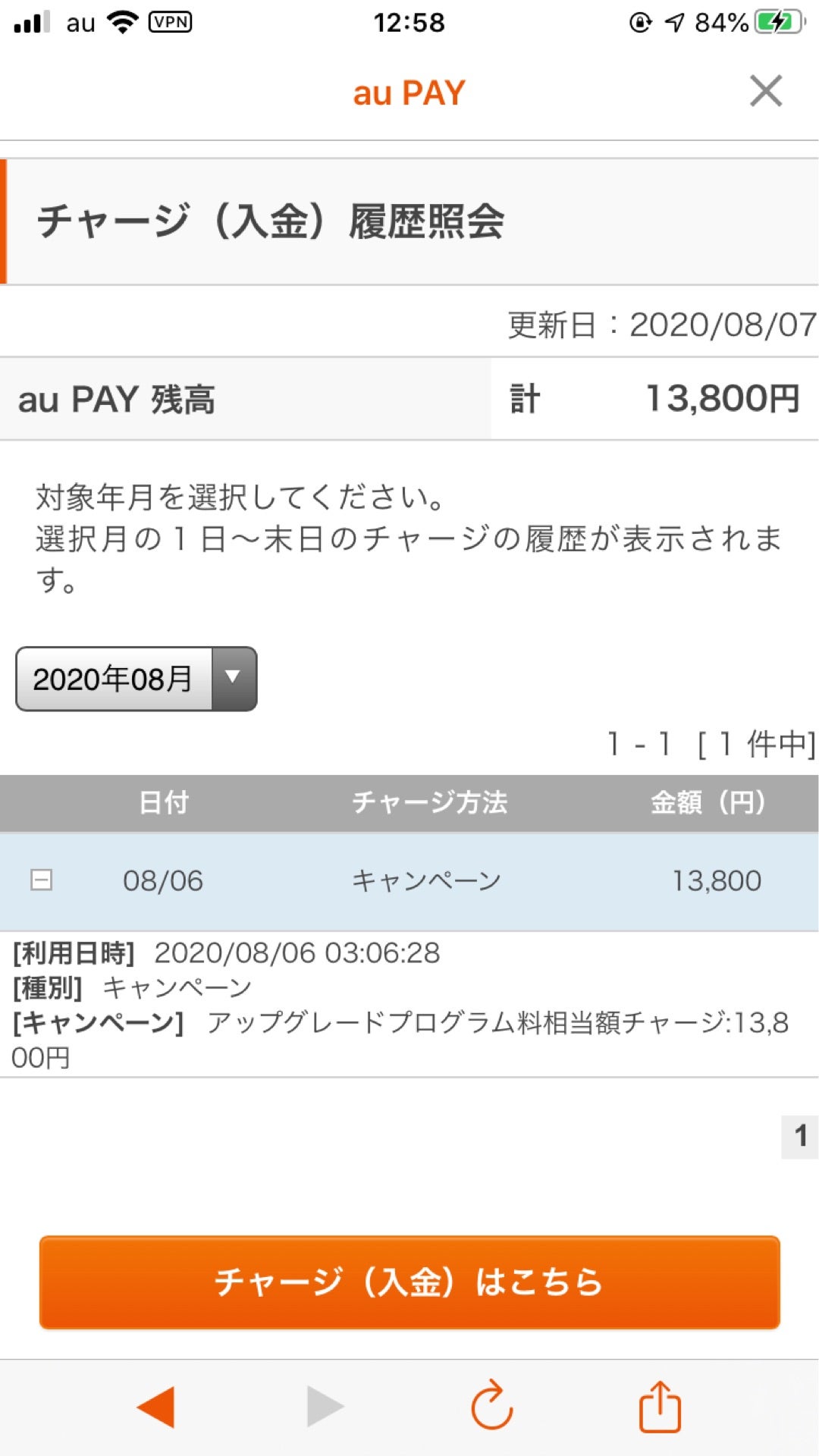Screen dimensions: 819x1456
Task: Go back to the previous page
Action: pos(156,1407)
